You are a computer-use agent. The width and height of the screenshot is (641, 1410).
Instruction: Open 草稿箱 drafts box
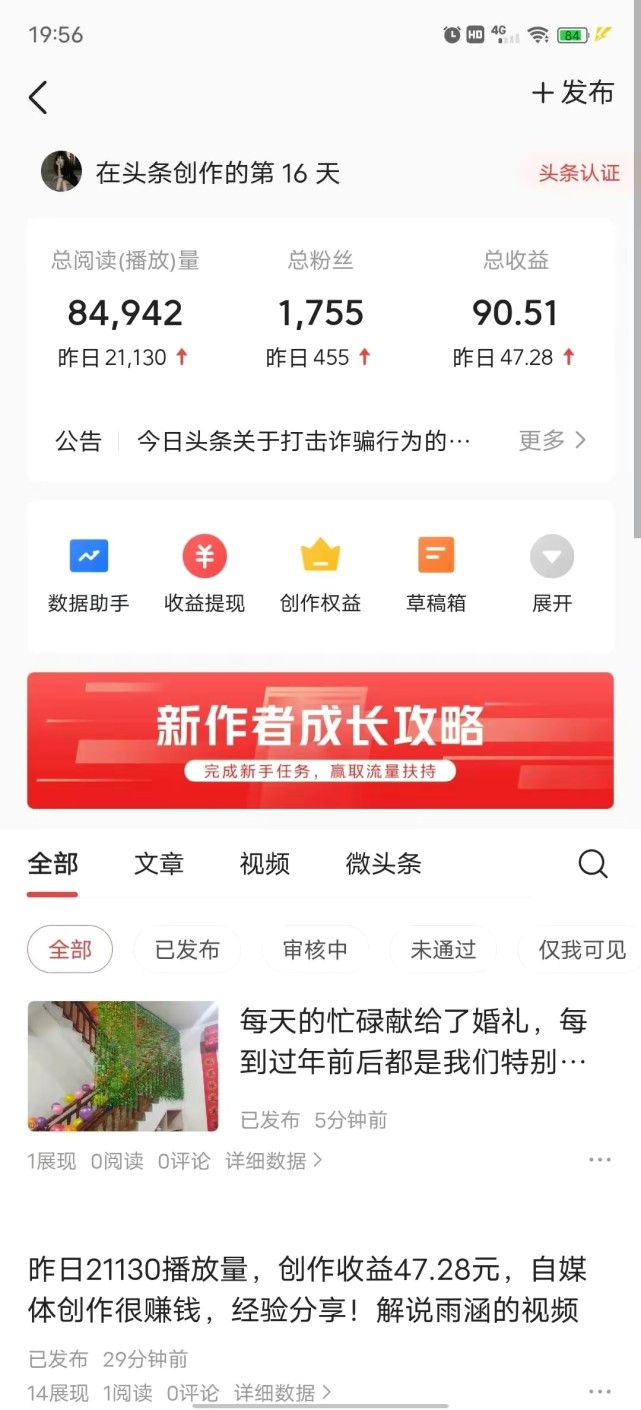click(435, 574)
